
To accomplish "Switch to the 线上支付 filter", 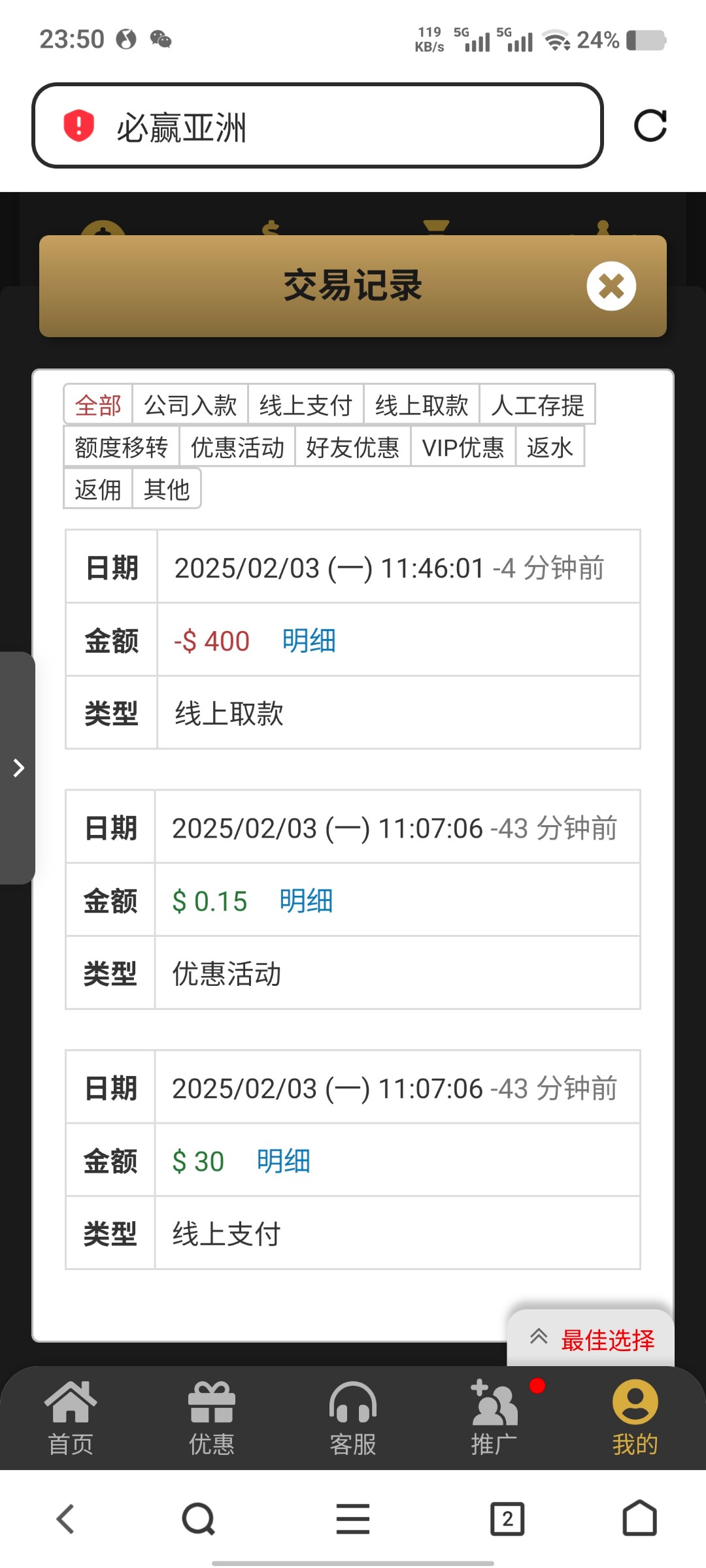I will (x=306, y=405).
